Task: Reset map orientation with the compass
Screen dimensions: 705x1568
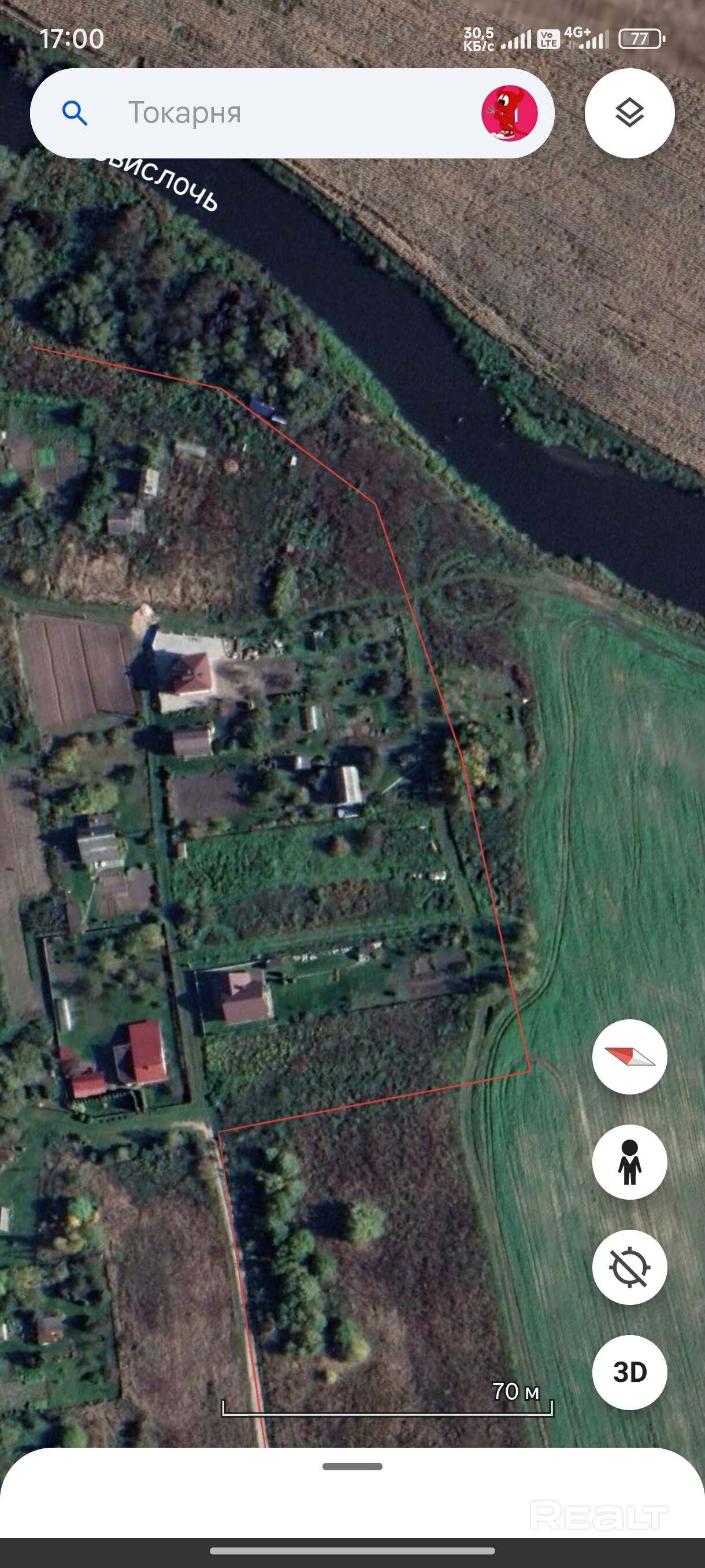Action: point(629,1057)
